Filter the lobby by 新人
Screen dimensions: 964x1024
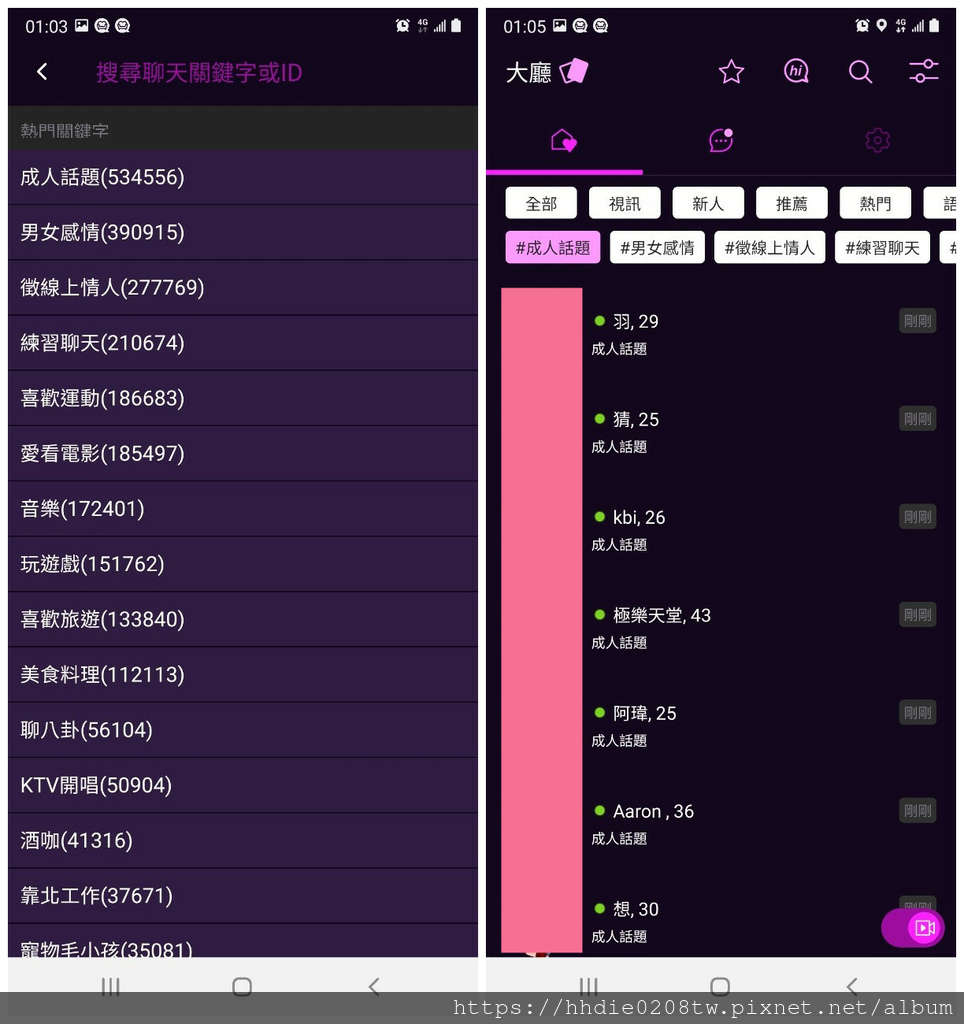click(x=708, y=204)
